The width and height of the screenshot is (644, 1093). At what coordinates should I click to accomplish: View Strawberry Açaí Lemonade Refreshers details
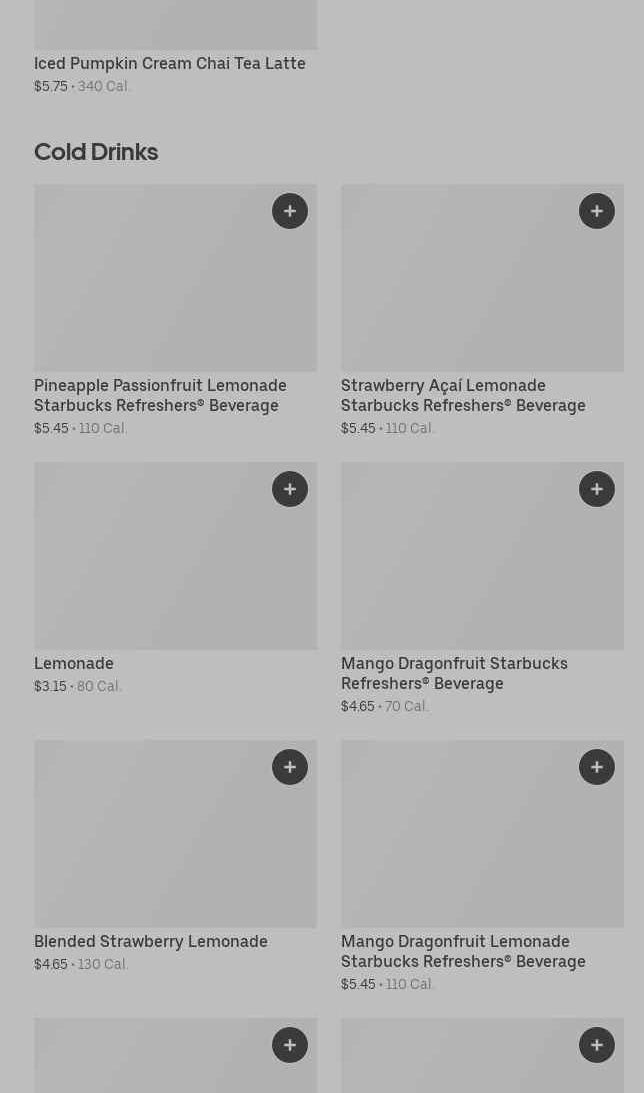point(463,395)
